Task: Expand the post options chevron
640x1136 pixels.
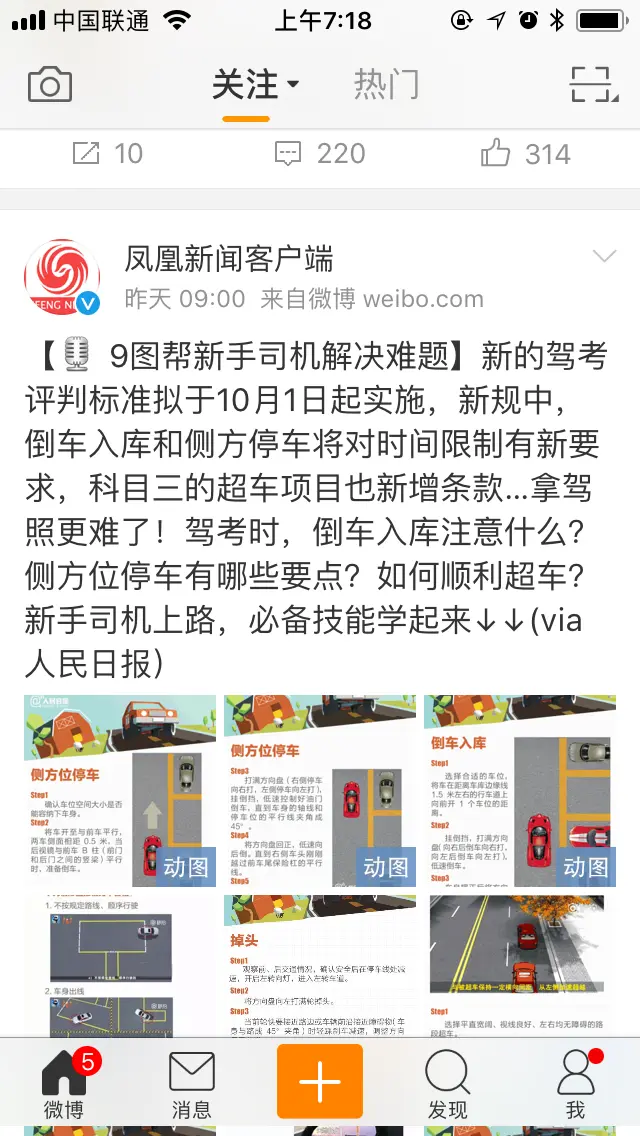Action: pyautogui.click(x=604, y=258)
